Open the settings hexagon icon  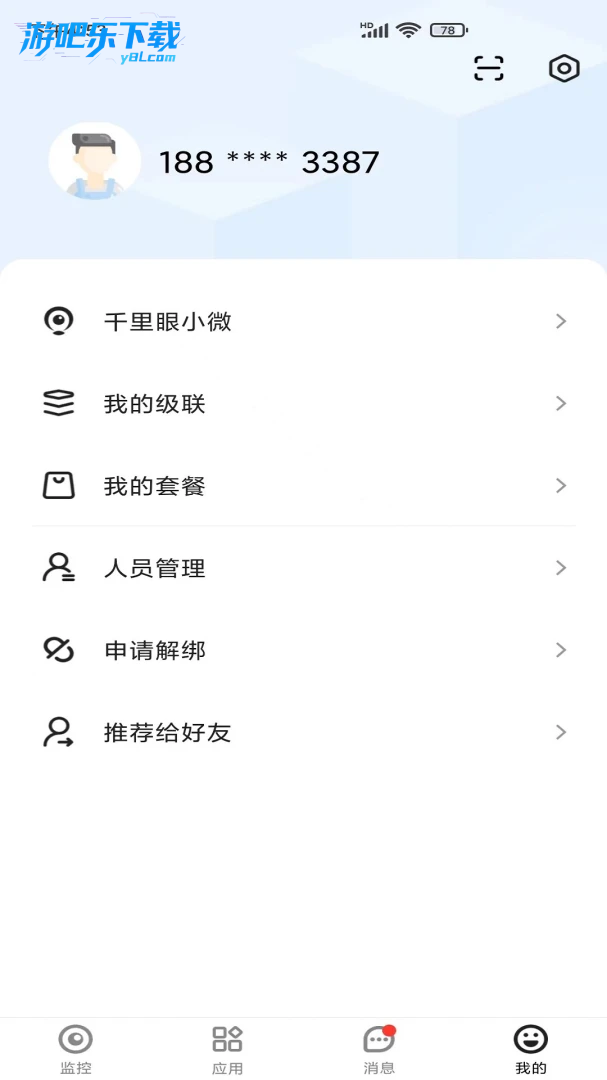coord(564,68)
